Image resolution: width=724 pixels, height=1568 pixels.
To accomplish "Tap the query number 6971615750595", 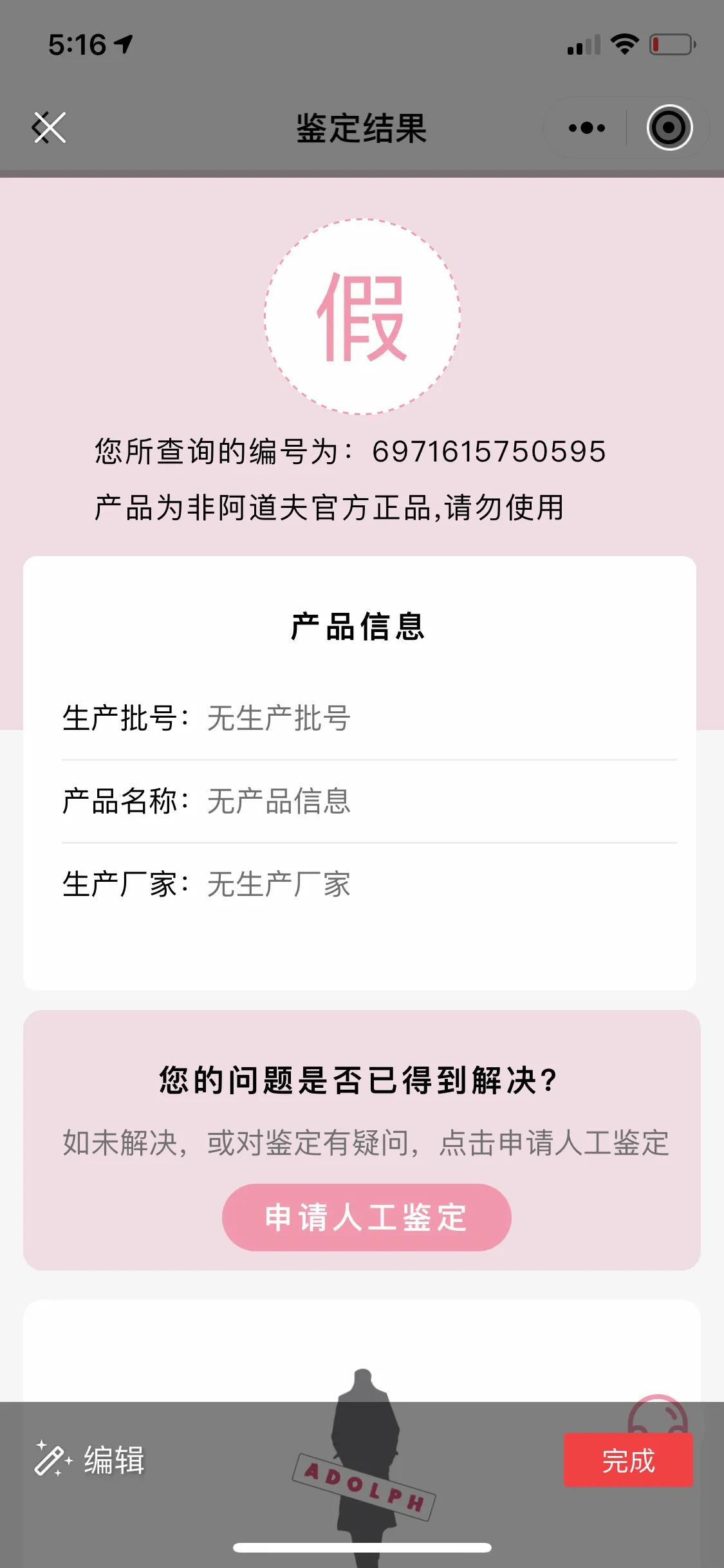I will [x=489, y=452].
